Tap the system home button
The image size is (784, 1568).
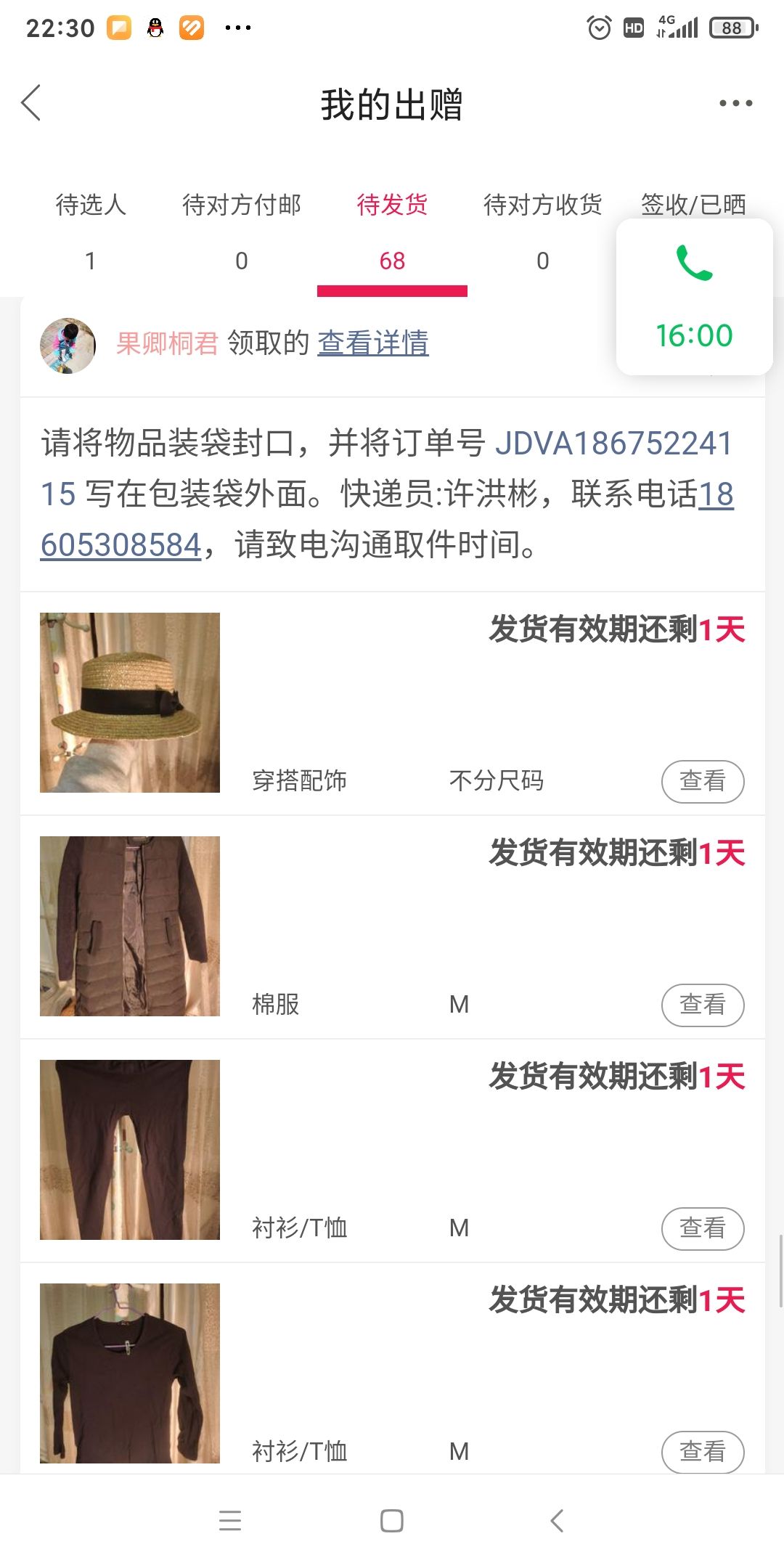click(392, 1521)
